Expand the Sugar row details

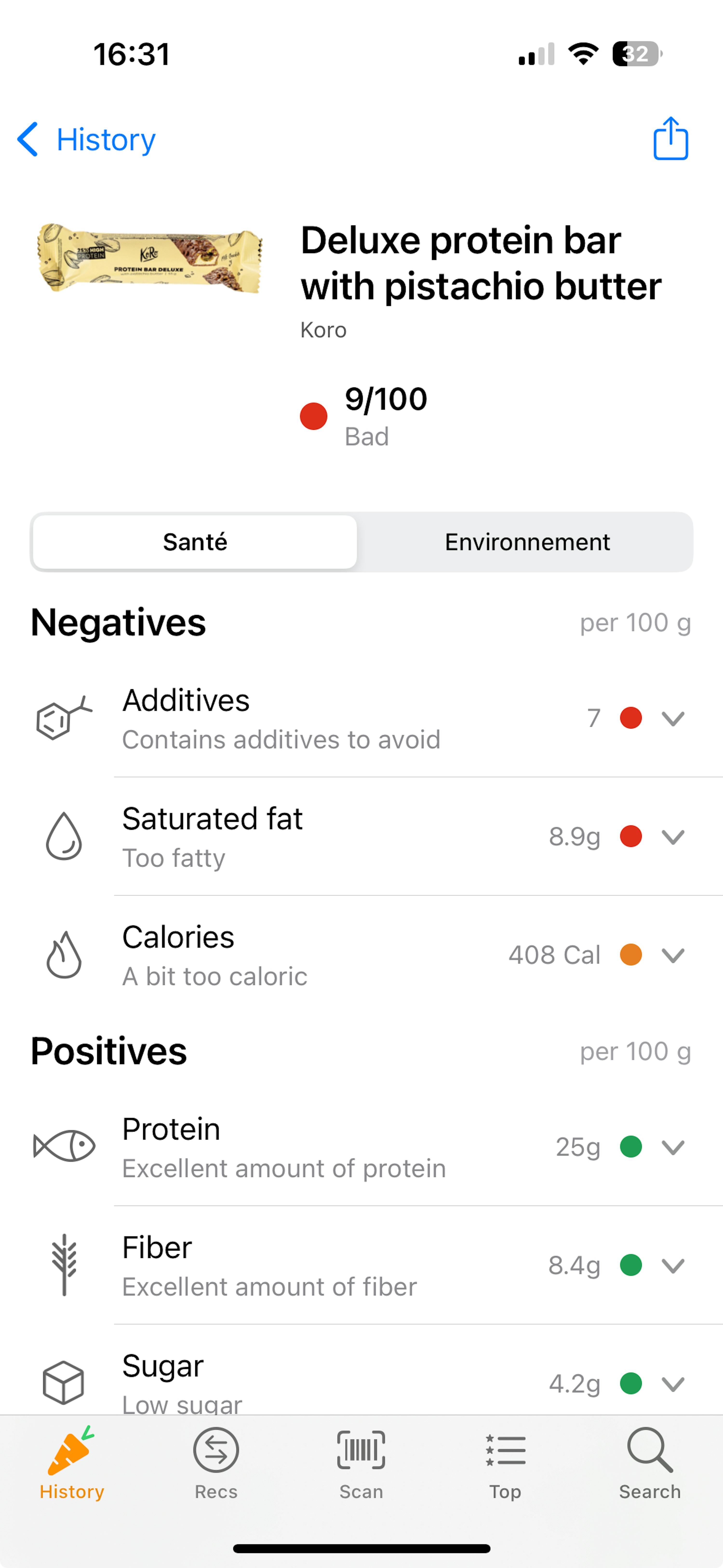[672, 1385]
